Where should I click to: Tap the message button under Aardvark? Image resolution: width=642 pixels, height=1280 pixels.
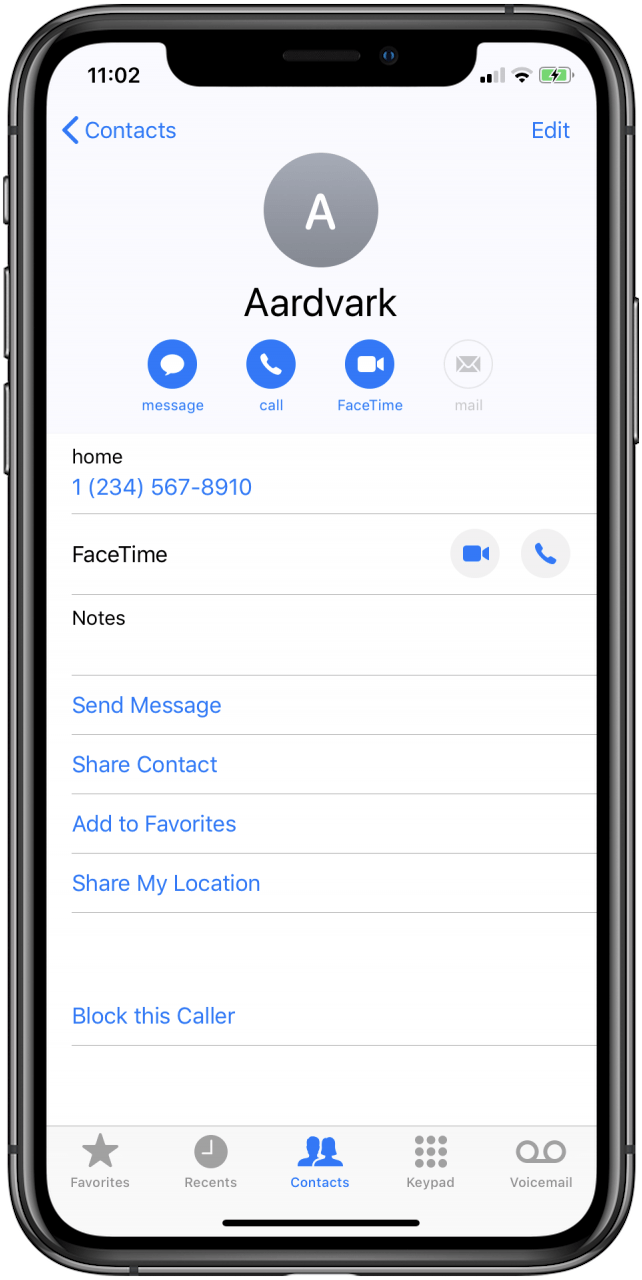tap(172, 366)
